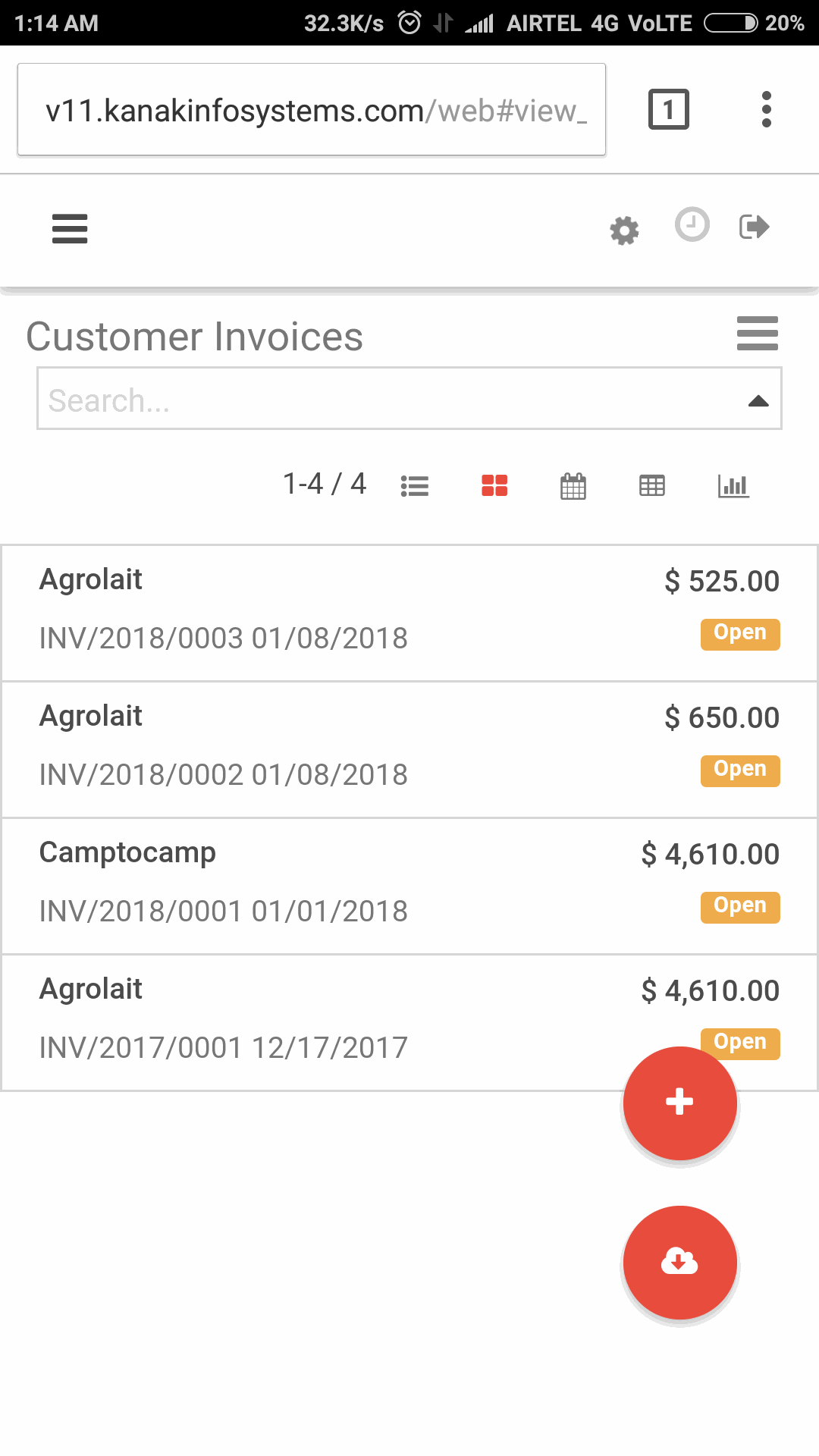
Task: Open the settings gear icon
Action: (x=624, y=231)
